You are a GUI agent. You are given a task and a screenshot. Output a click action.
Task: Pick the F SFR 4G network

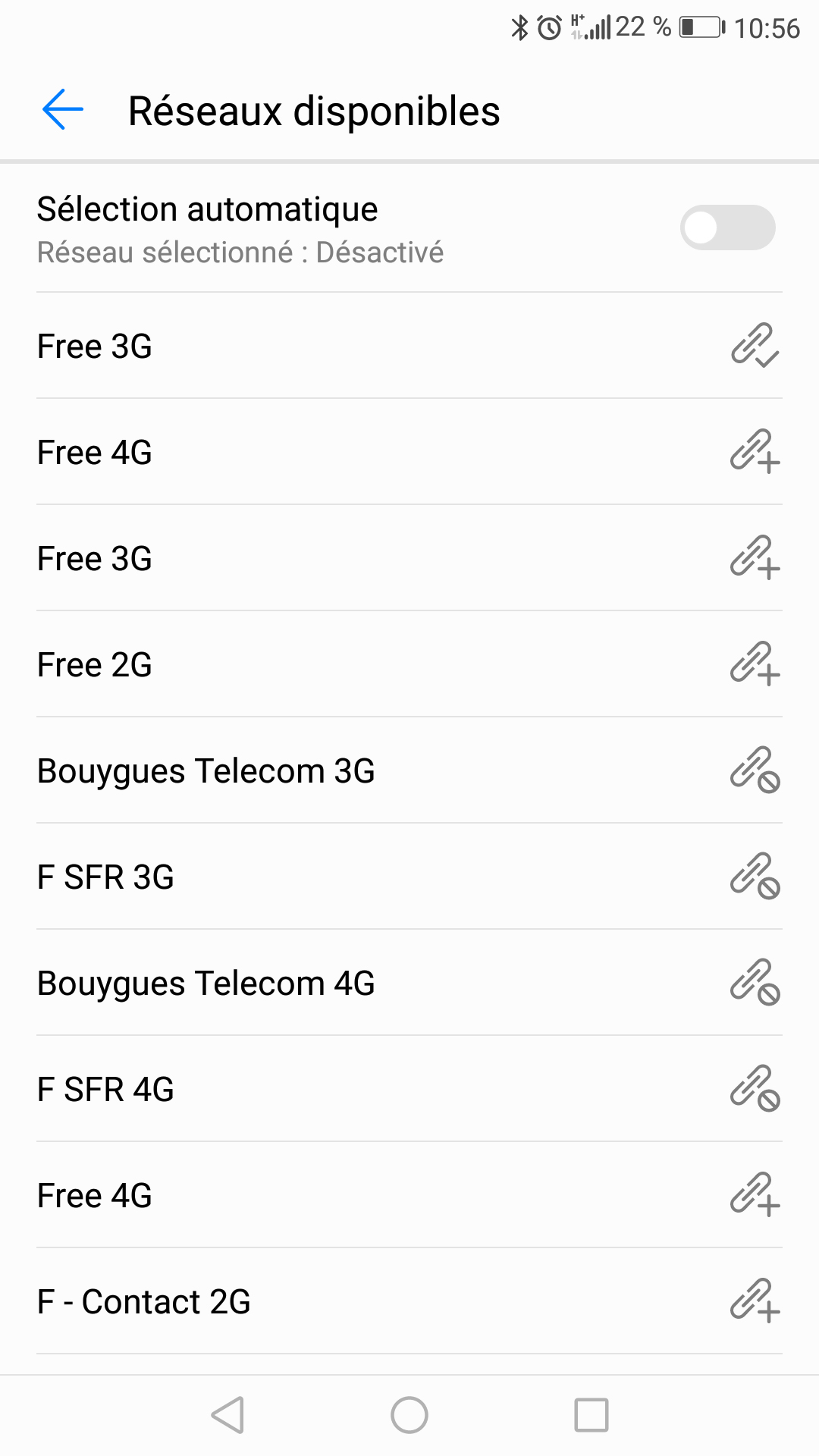coord(409,1089)
